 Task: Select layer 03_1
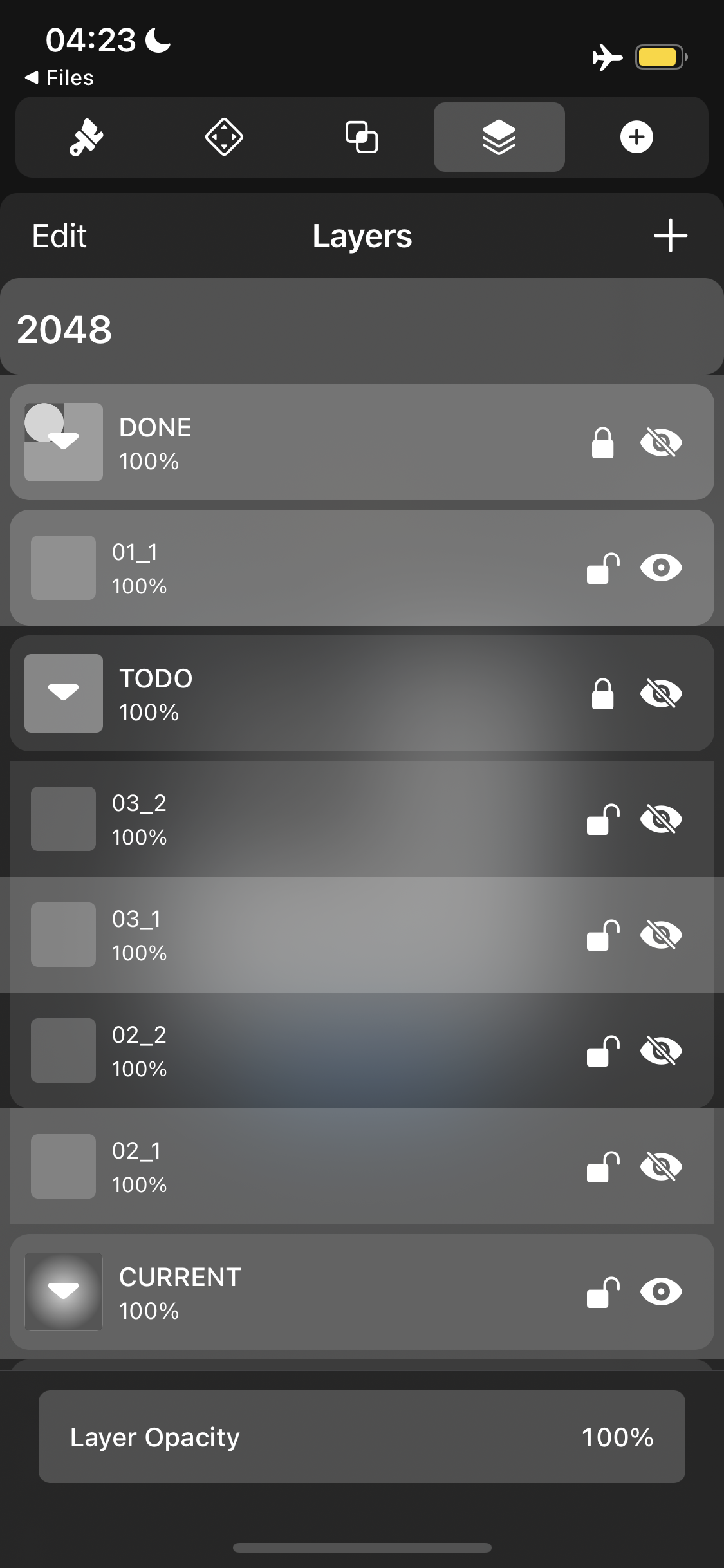pos(362,935)
